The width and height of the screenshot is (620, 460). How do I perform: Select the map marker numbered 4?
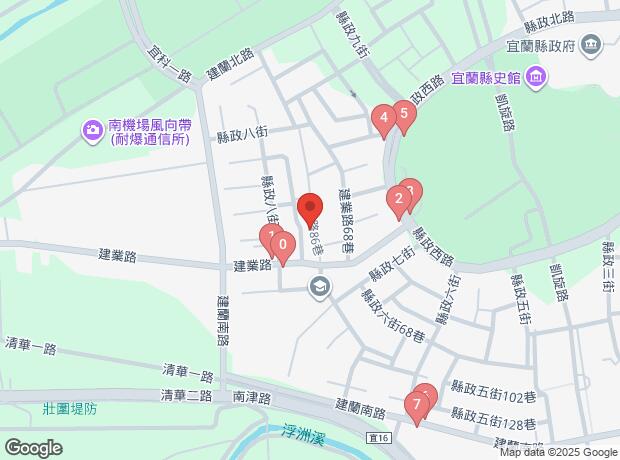[384, 121]
